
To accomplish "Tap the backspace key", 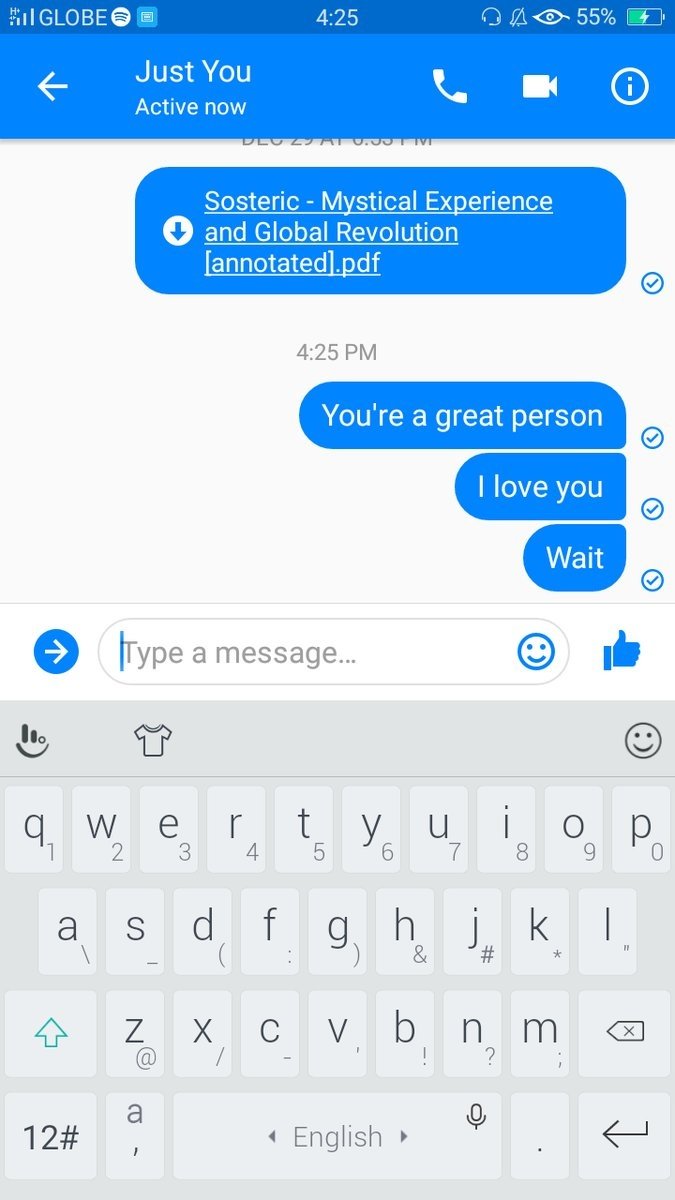I will [x=625, y=1032].
